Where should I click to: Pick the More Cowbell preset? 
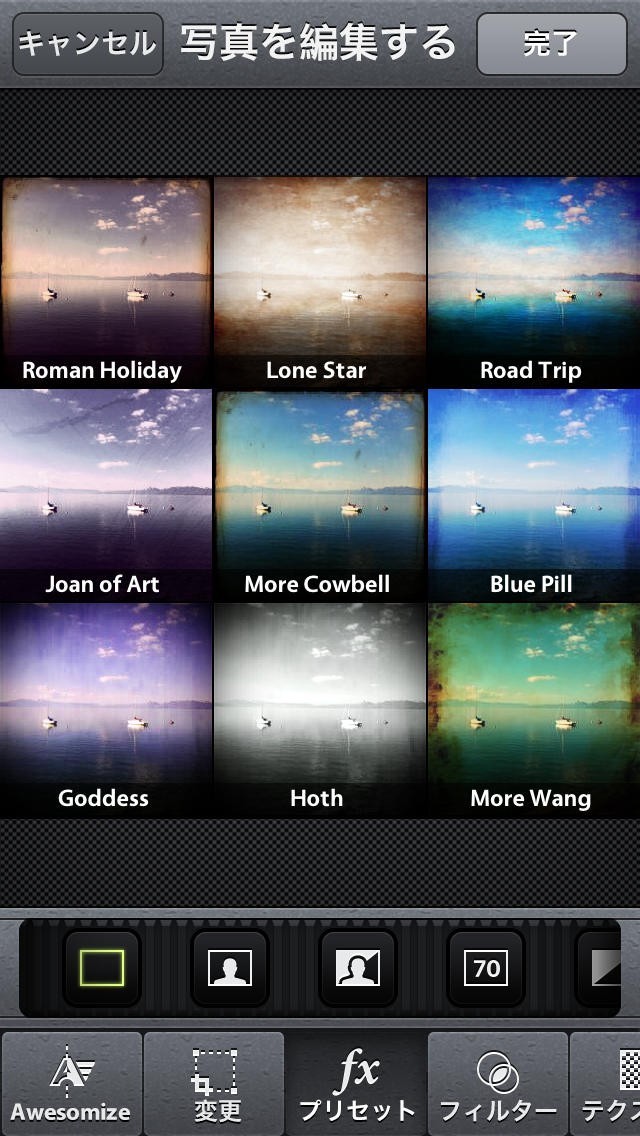[319, 495]
